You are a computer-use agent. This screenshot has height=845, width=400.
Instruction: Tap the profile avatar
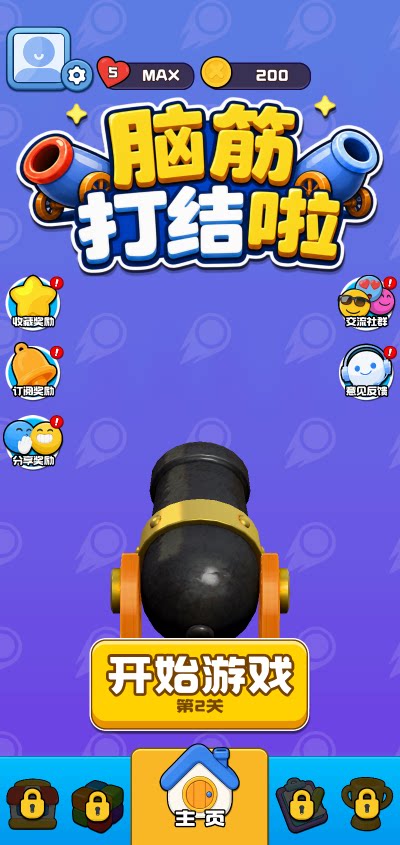click(39, 58)
